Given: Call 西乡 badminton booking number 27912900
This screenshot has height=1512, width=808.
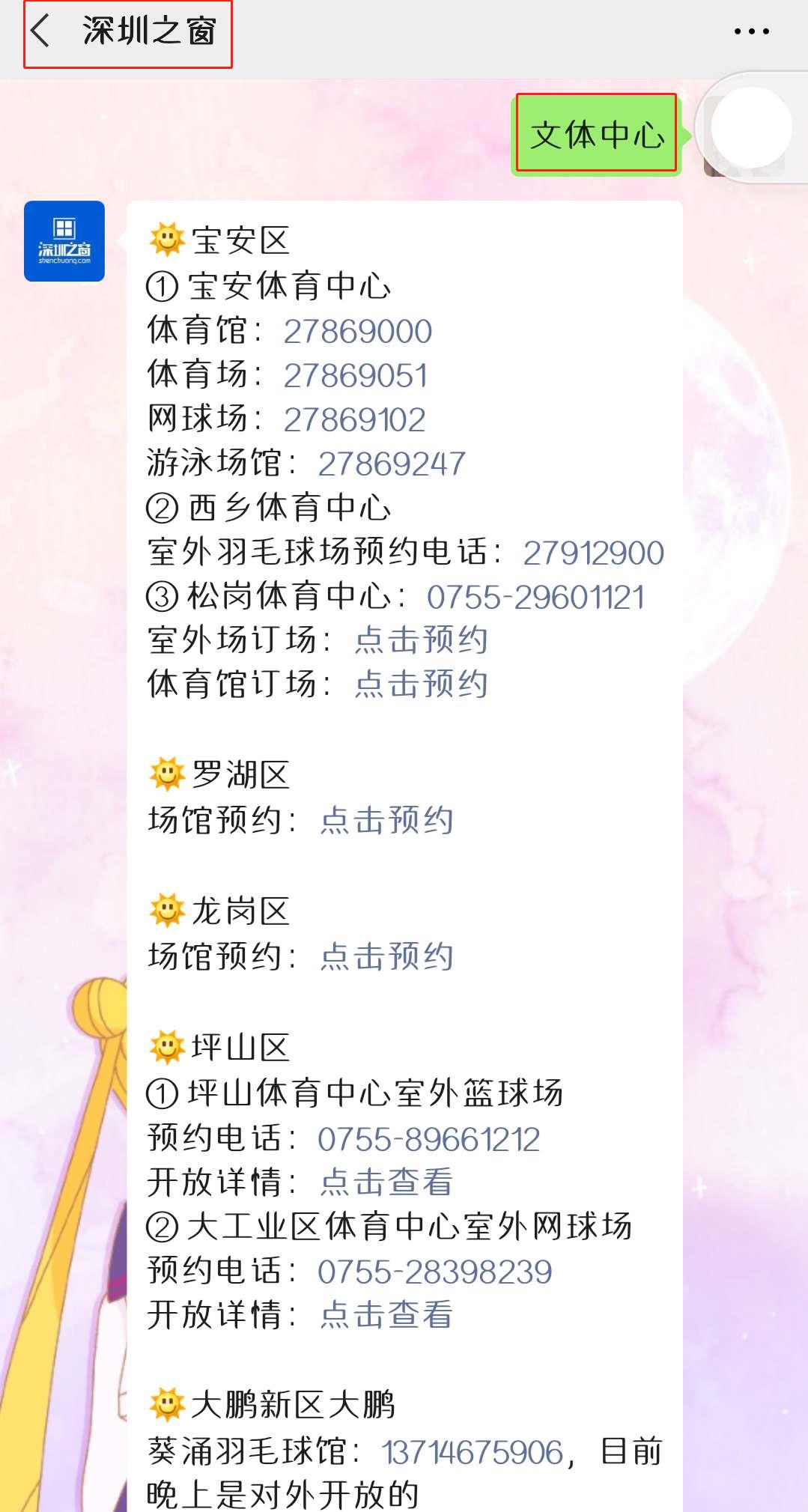Looking at the screenshot, I should coord(593,553).
